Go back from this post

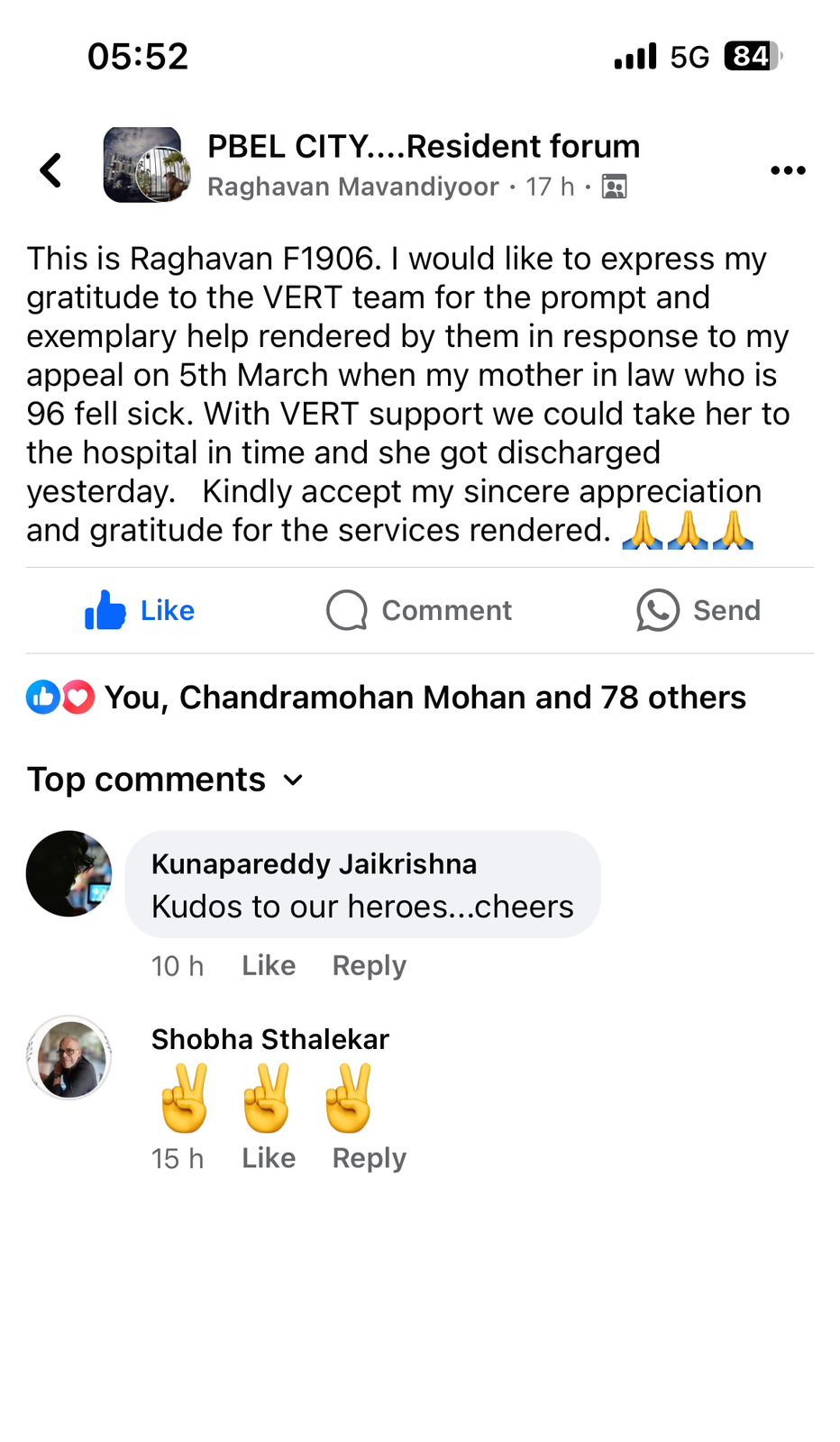click(51, 169)
